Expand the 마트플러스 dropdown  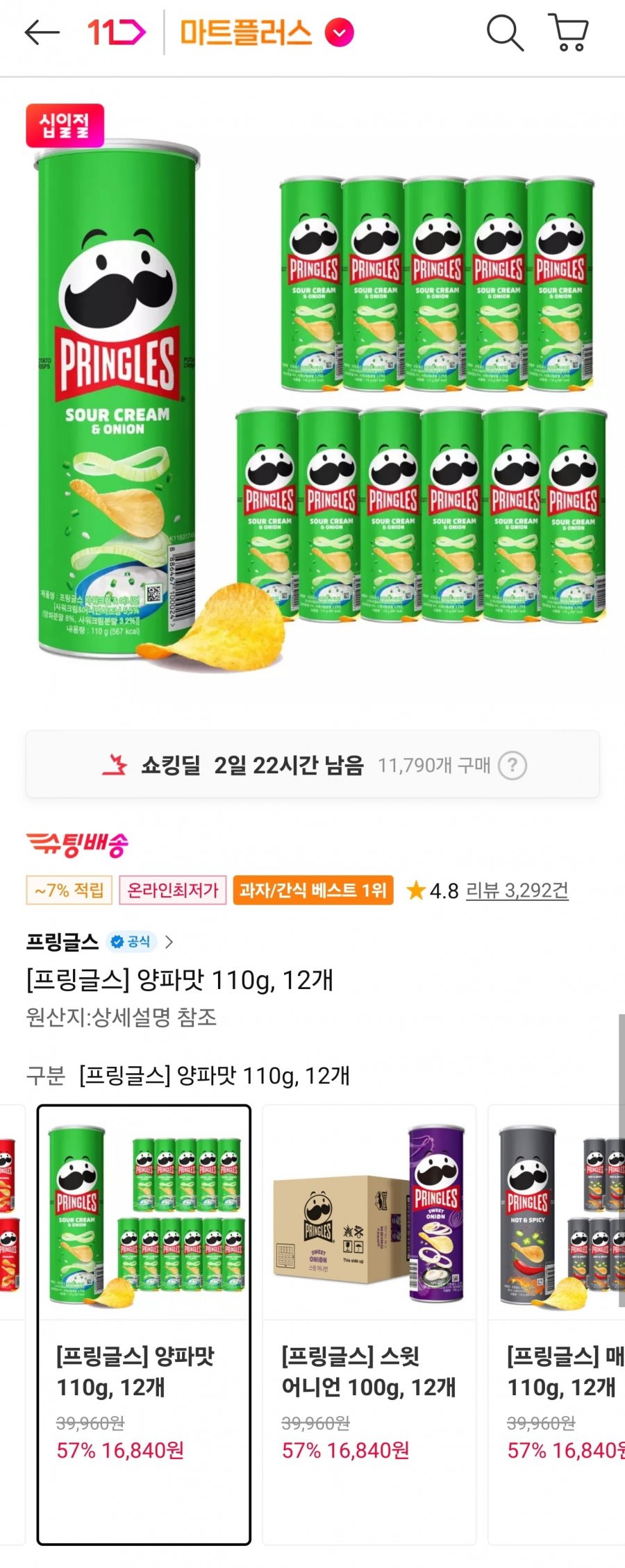coord(340,33)
